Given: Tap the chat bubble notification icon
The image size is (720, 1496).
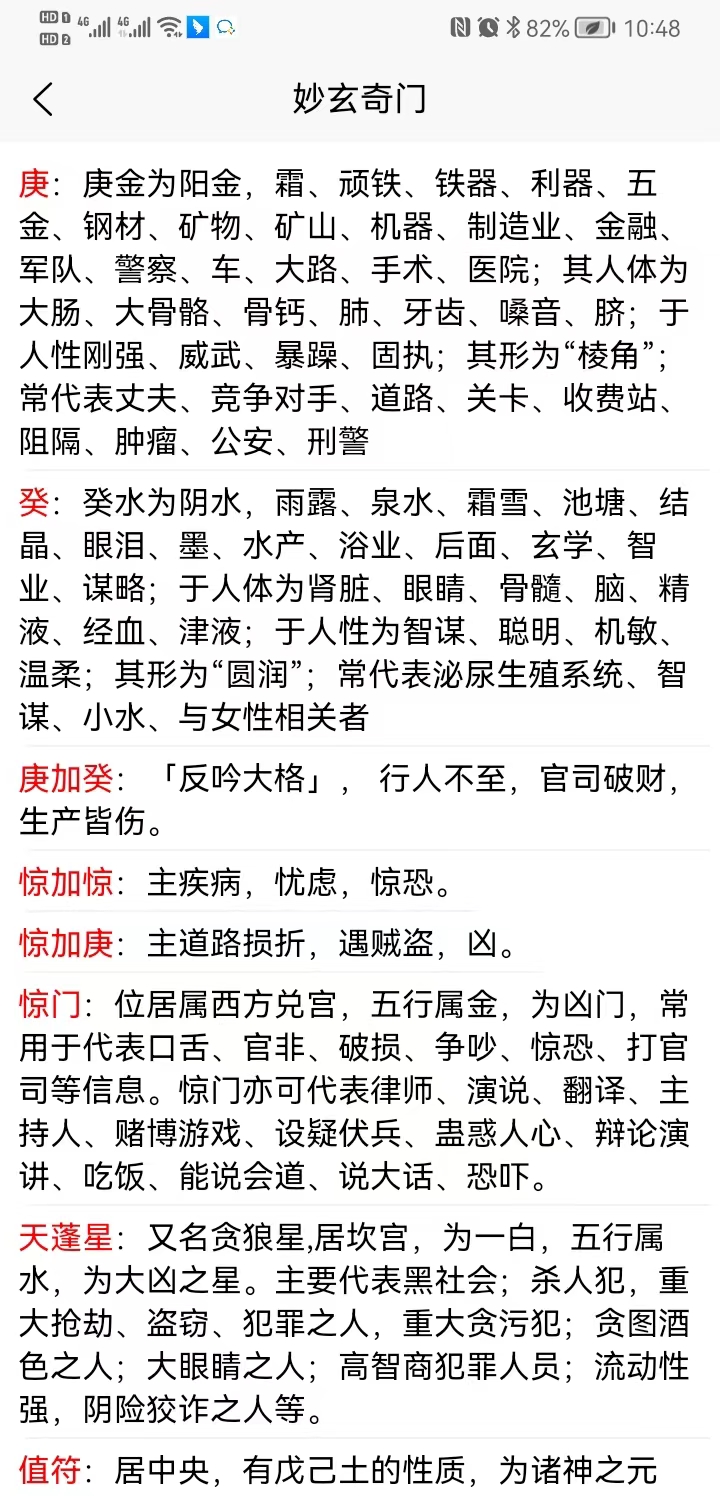Looking at the screenshot, I should pyautogui.click(x=226, y=27).
